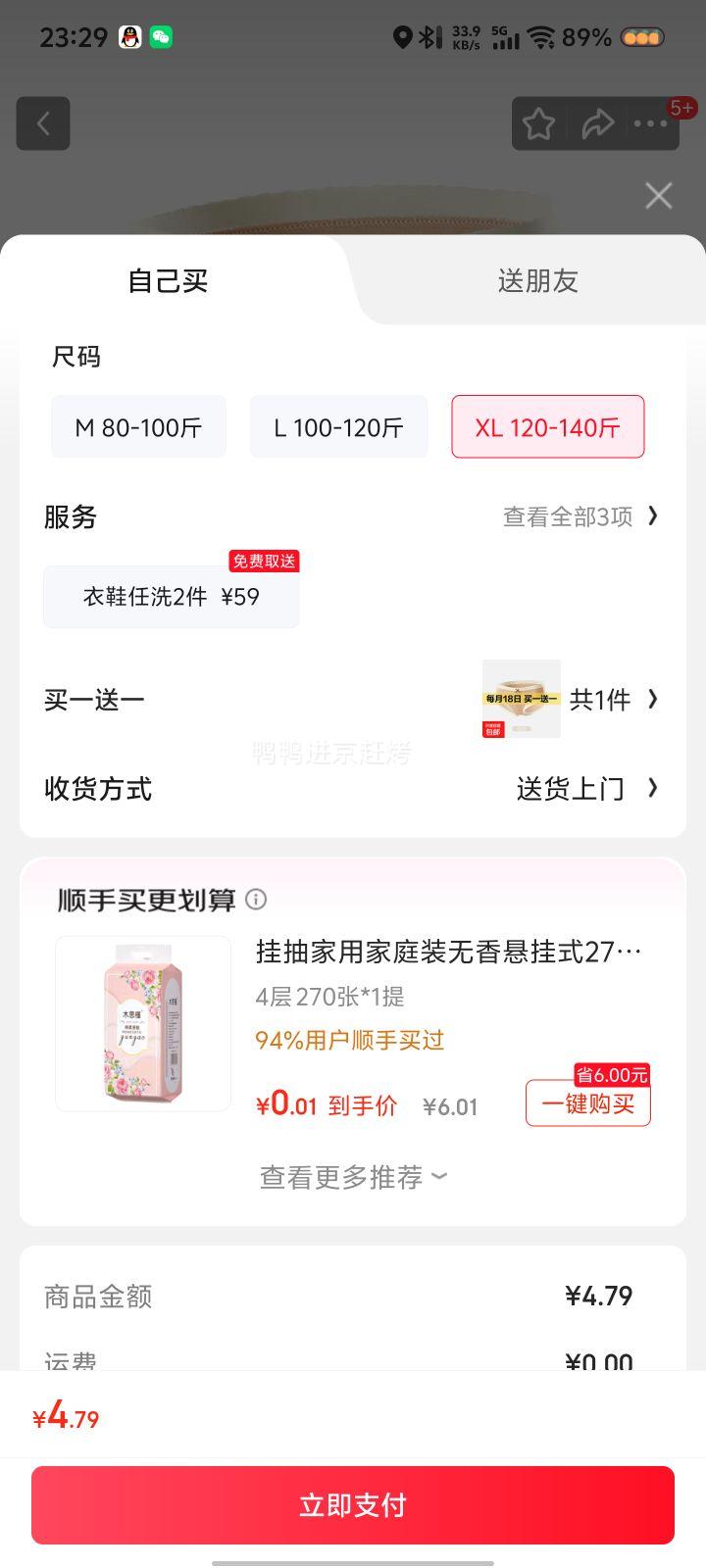Switch to the 送朋友 tab
Viewport: 706px width, 1568px height.
pos(537,281)
